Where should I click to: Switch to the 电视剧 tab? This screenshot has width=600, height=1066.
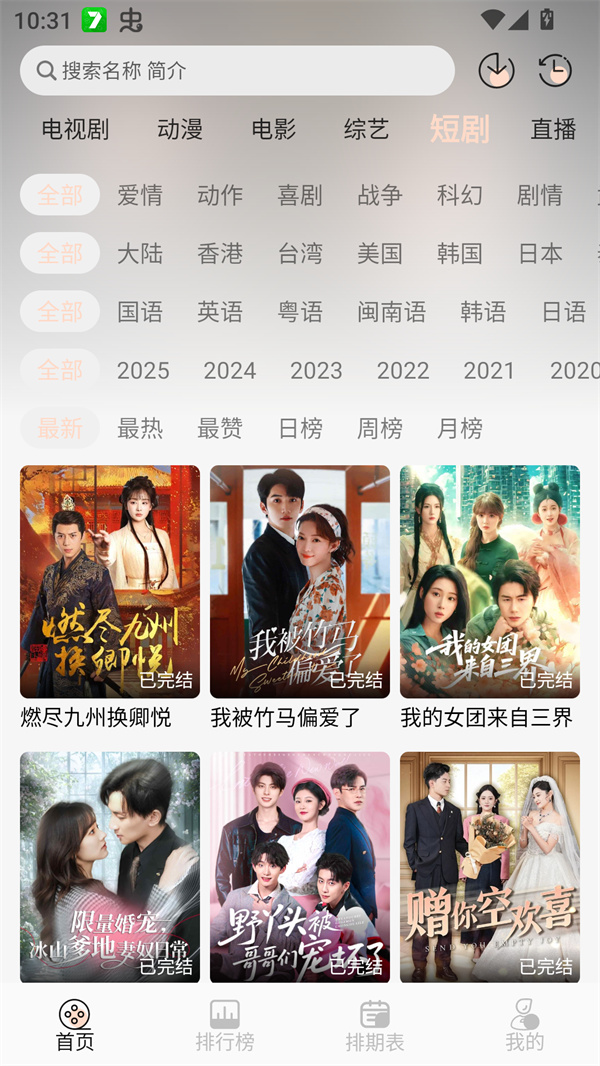75,129
